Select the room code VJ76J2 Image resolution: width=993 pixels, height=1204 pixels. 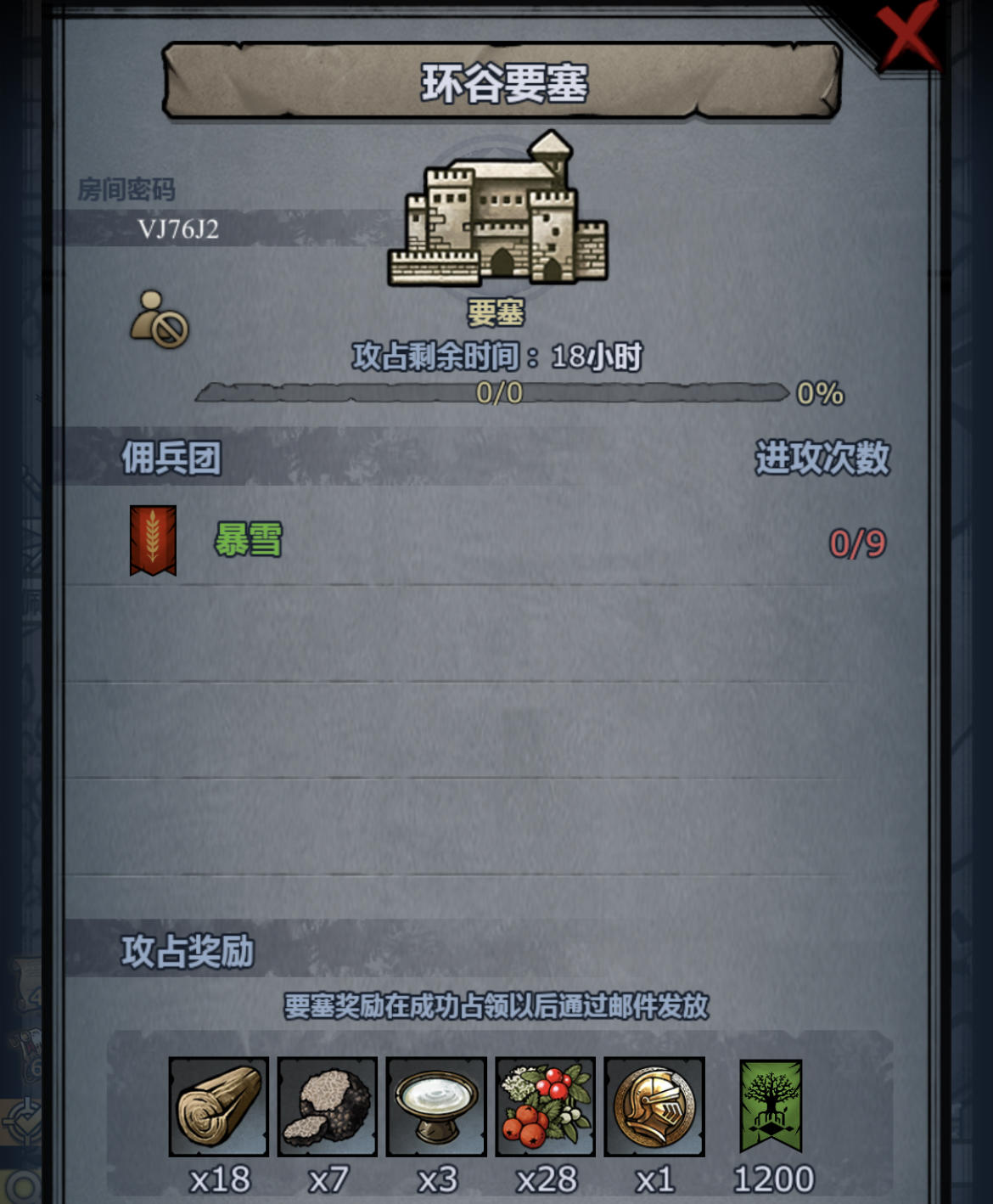click(x=178, y=228)
